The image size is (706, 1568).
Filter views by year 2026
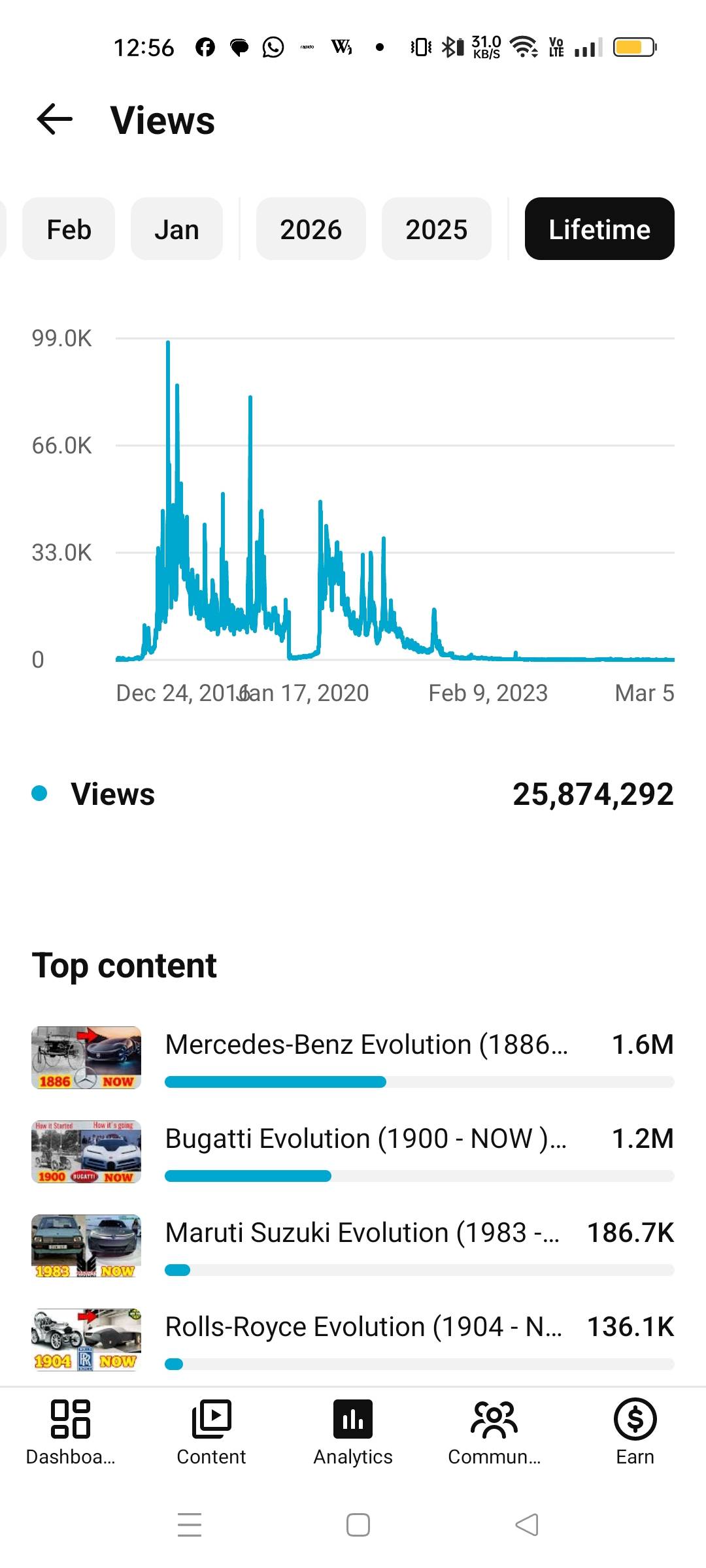311,229
